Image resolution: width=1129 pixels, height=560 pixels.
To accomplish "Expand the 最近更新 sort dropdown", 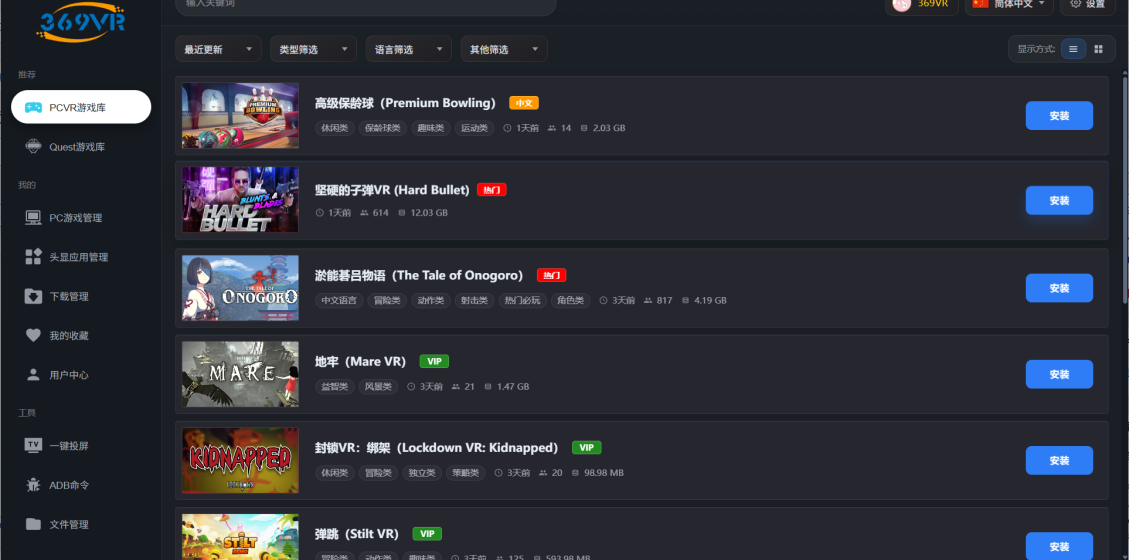I will pyautogui.click(x=217, y=49).
